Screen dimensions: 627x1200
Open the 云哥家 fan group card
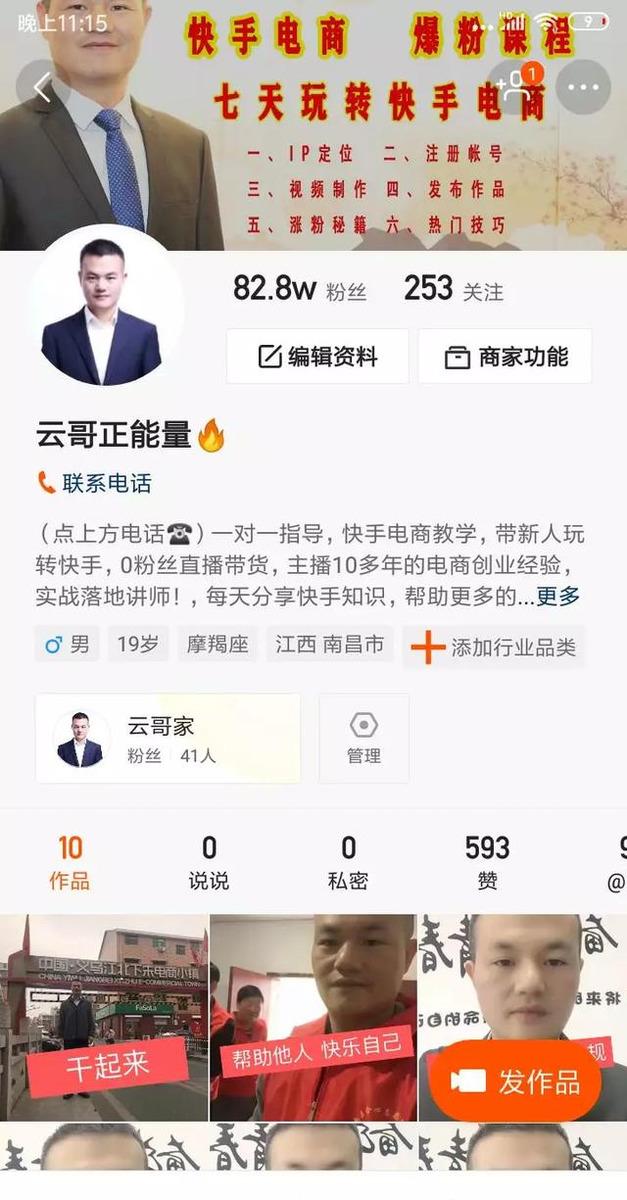coord(167,738)
